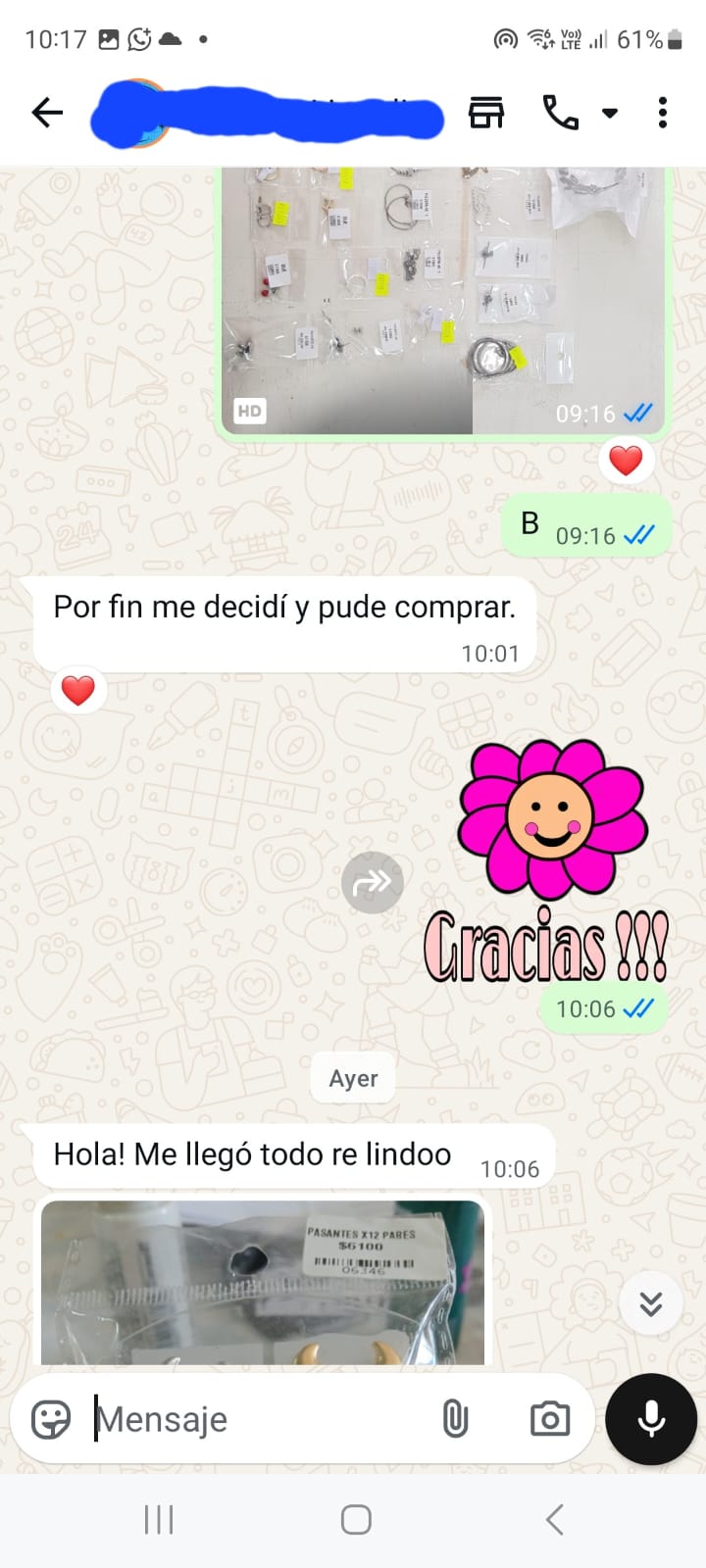Attach a file with the paperclip icon
The height and width of the screenshot is (1568, 706).
[x=455, y=1419]
